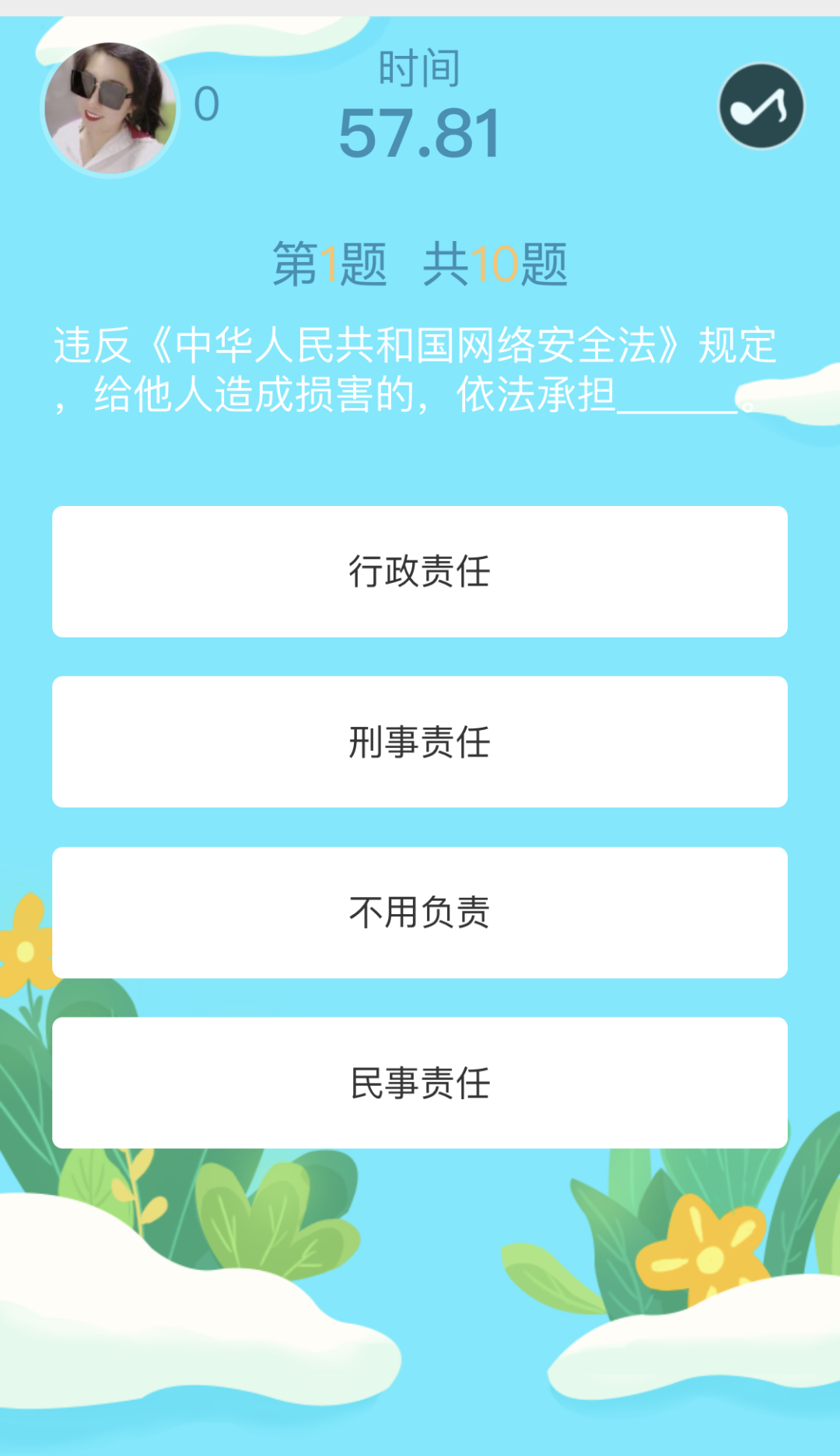
Task: Select the answer 行政责任
Action: tap(420, 571)
